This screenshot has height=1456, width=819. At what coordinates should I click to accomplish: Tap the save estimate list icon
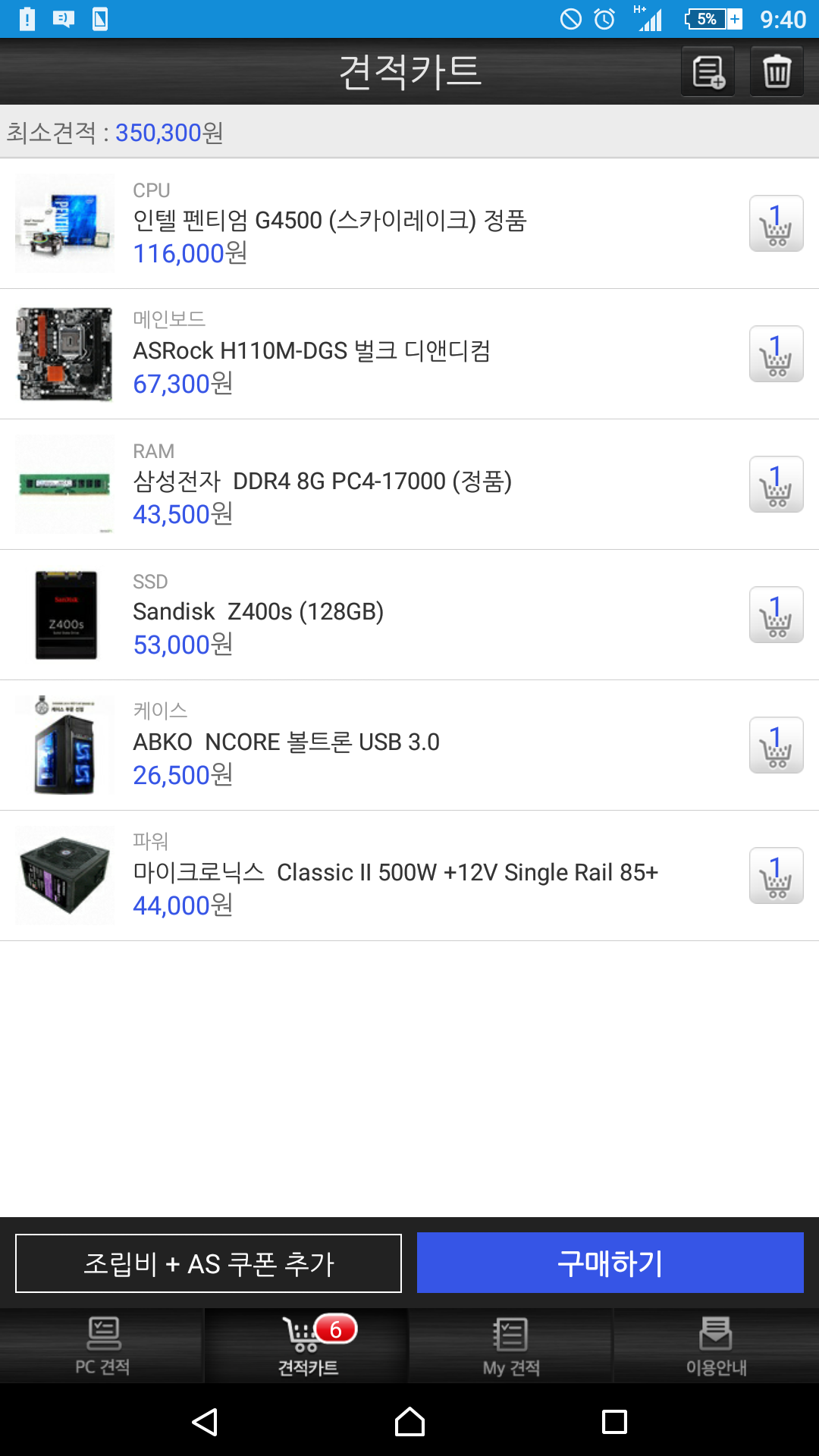pos(708,72)
